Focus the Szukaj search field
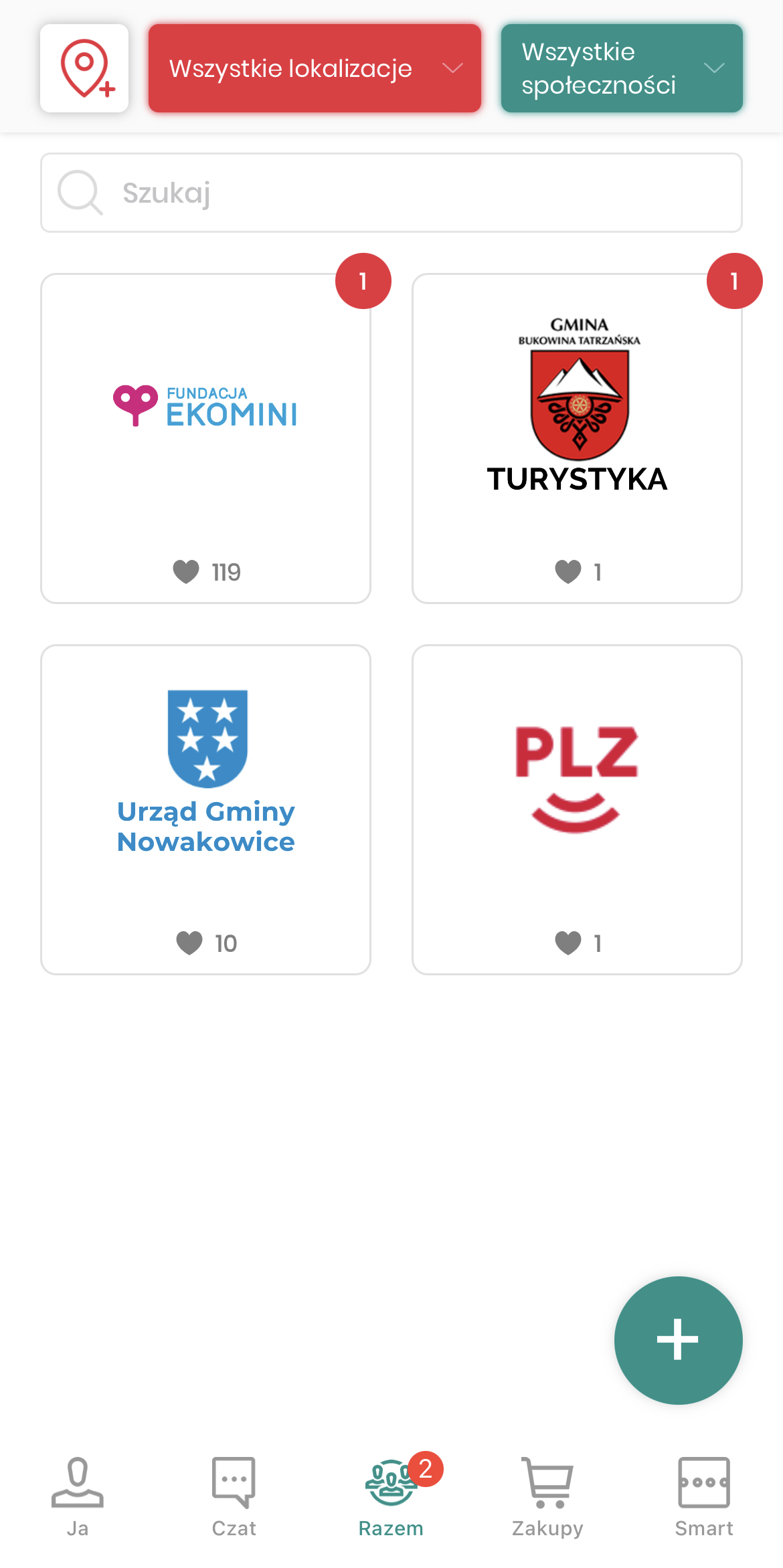Image resolution: width=783 pixels, height=1568 pixels. pos(391,193)
